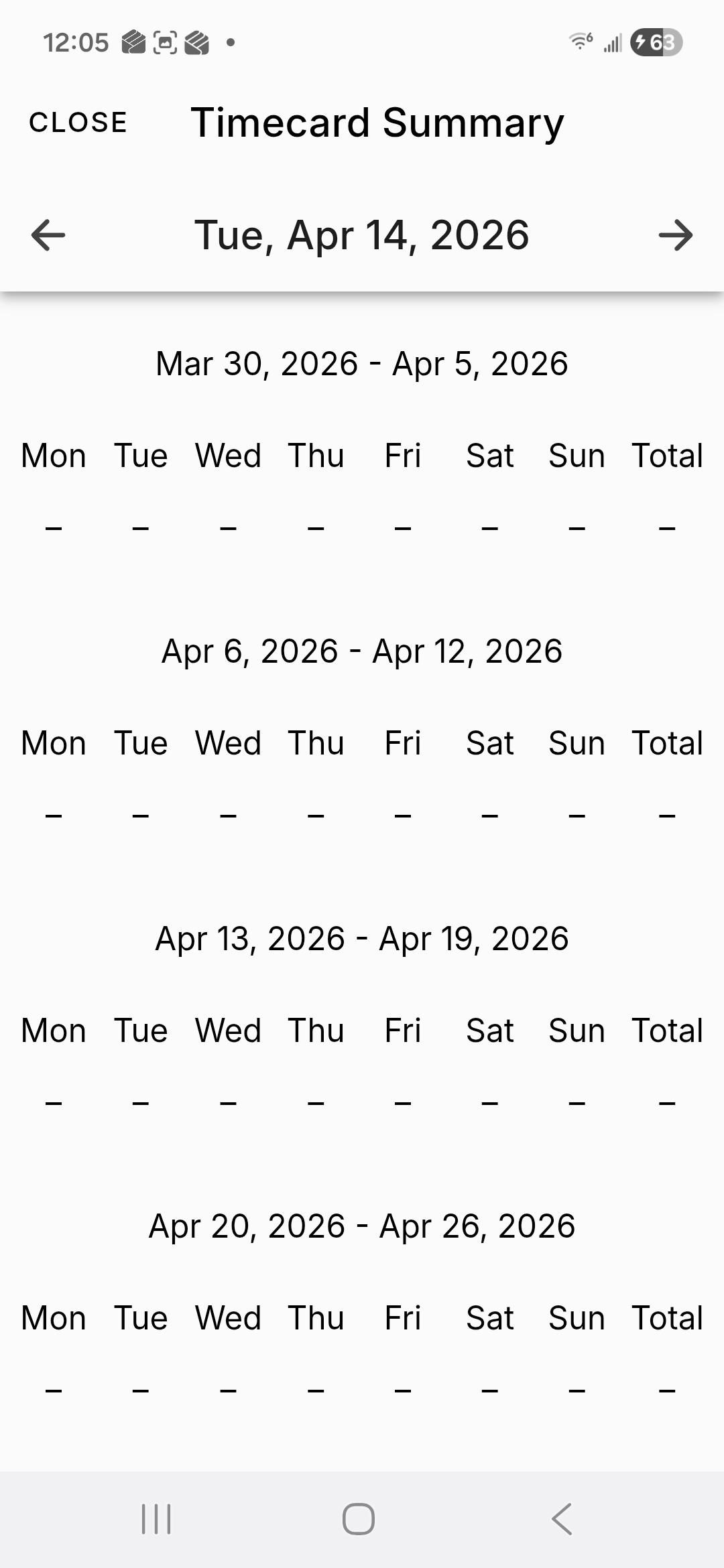
Task: Go to the phone's home screen
Action: (359, 1518)
